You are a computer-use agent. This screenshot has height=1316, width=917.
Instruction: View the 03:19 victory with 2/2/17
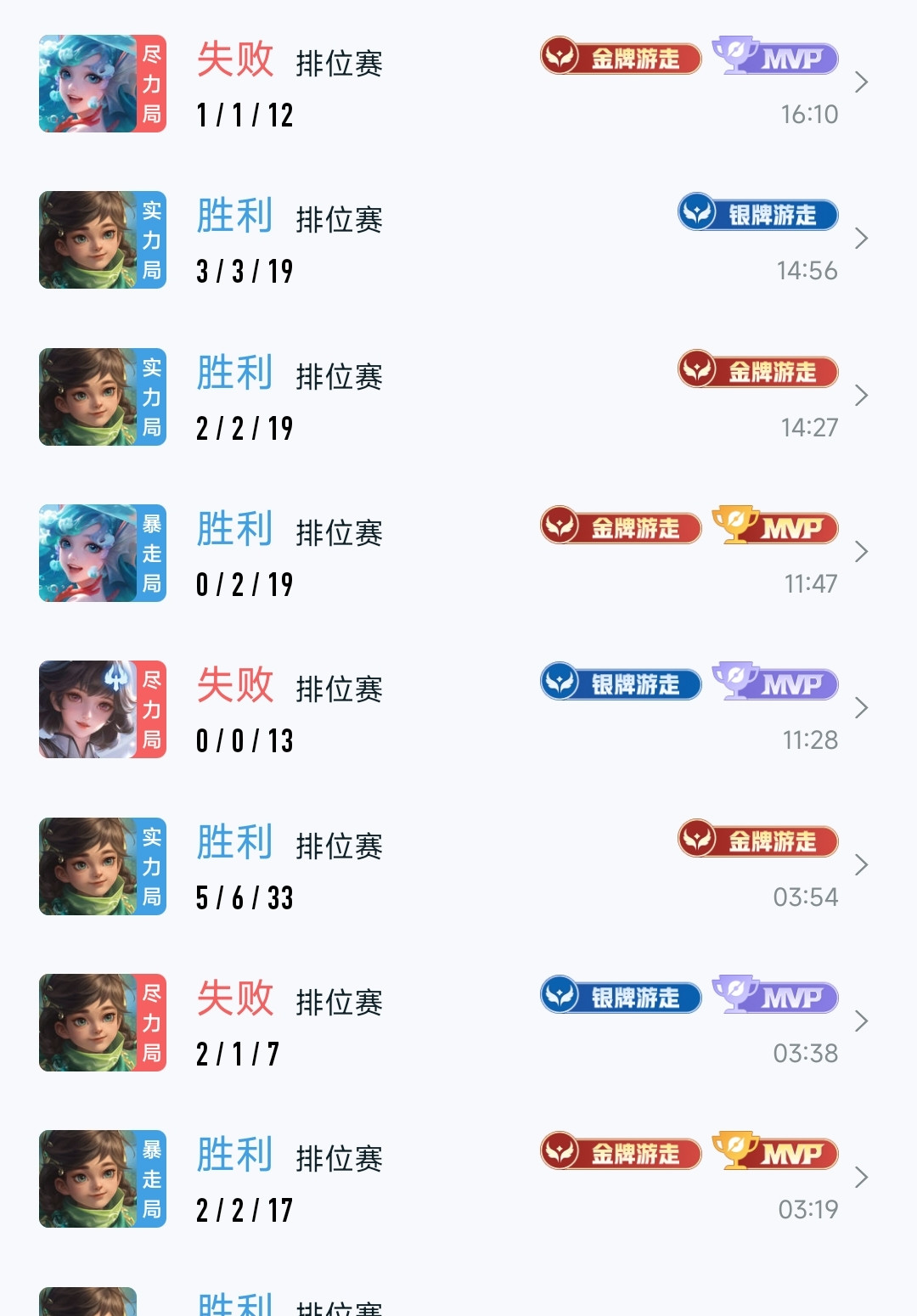(x=458, y=1178)
